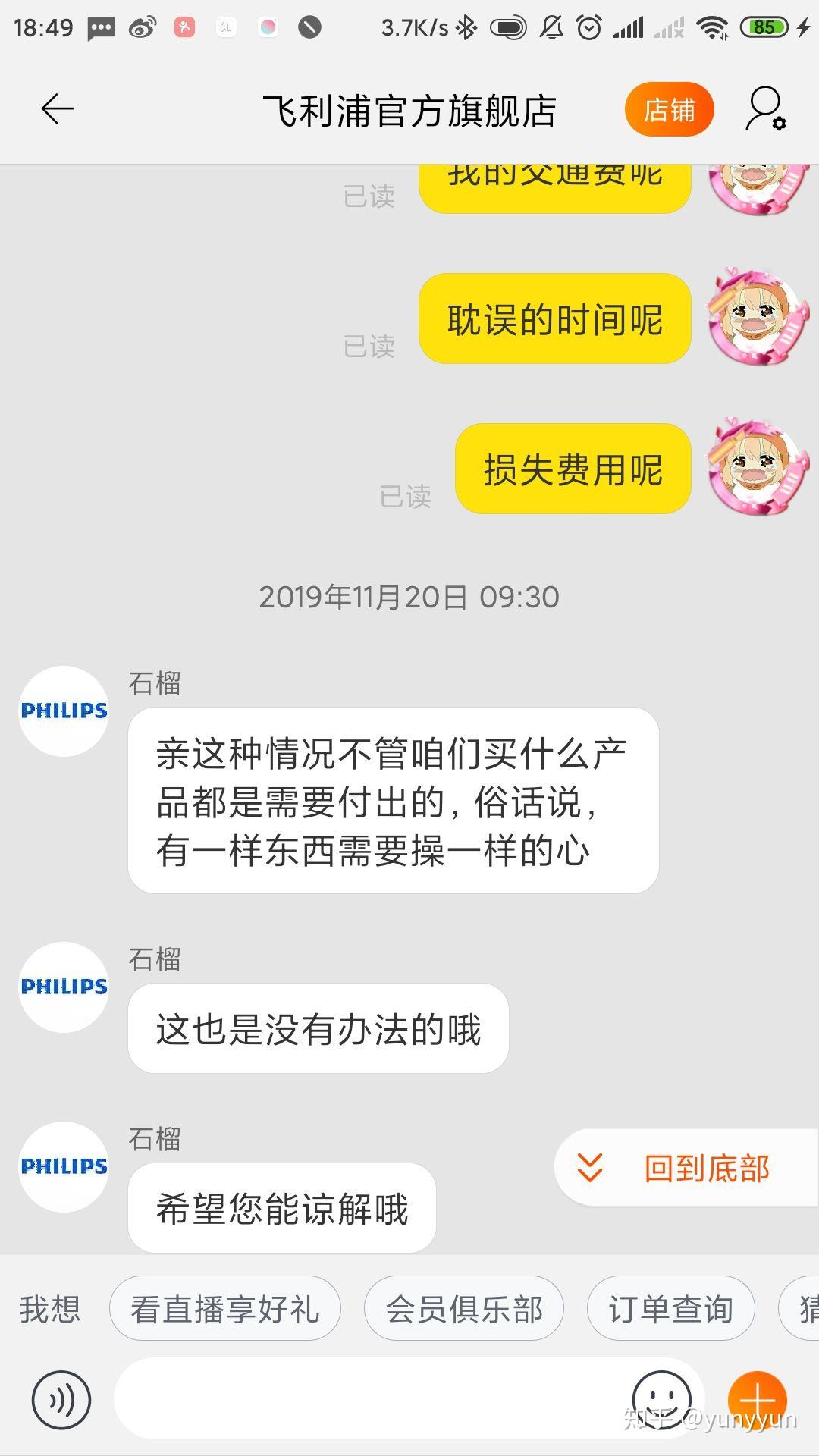This screenshot has width=819, height=1456.
Task: Focus the message text field
Action: click(372, 1399)
